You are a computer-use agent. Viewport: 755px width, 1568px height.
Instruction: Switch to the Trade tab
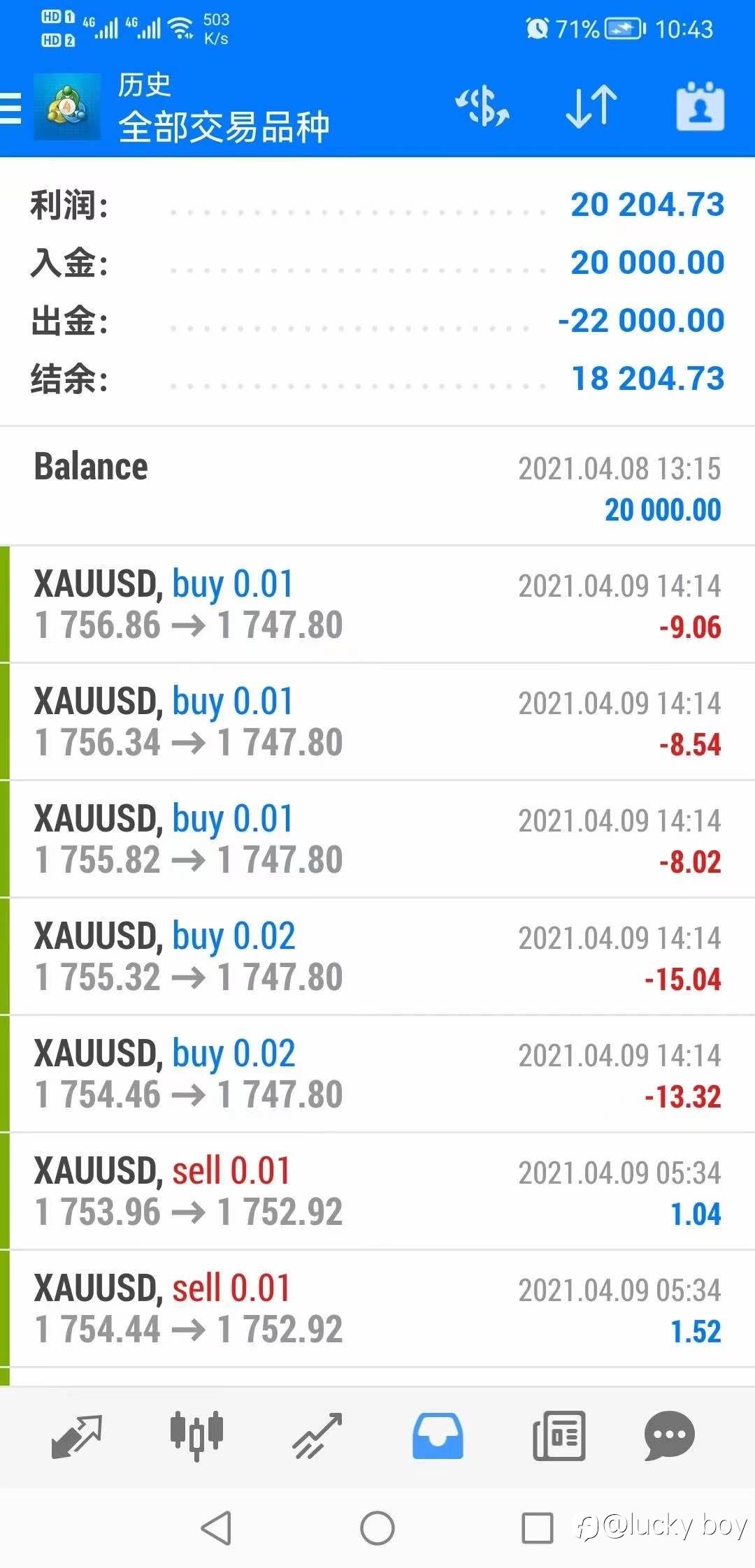[x=317, y=1437]
